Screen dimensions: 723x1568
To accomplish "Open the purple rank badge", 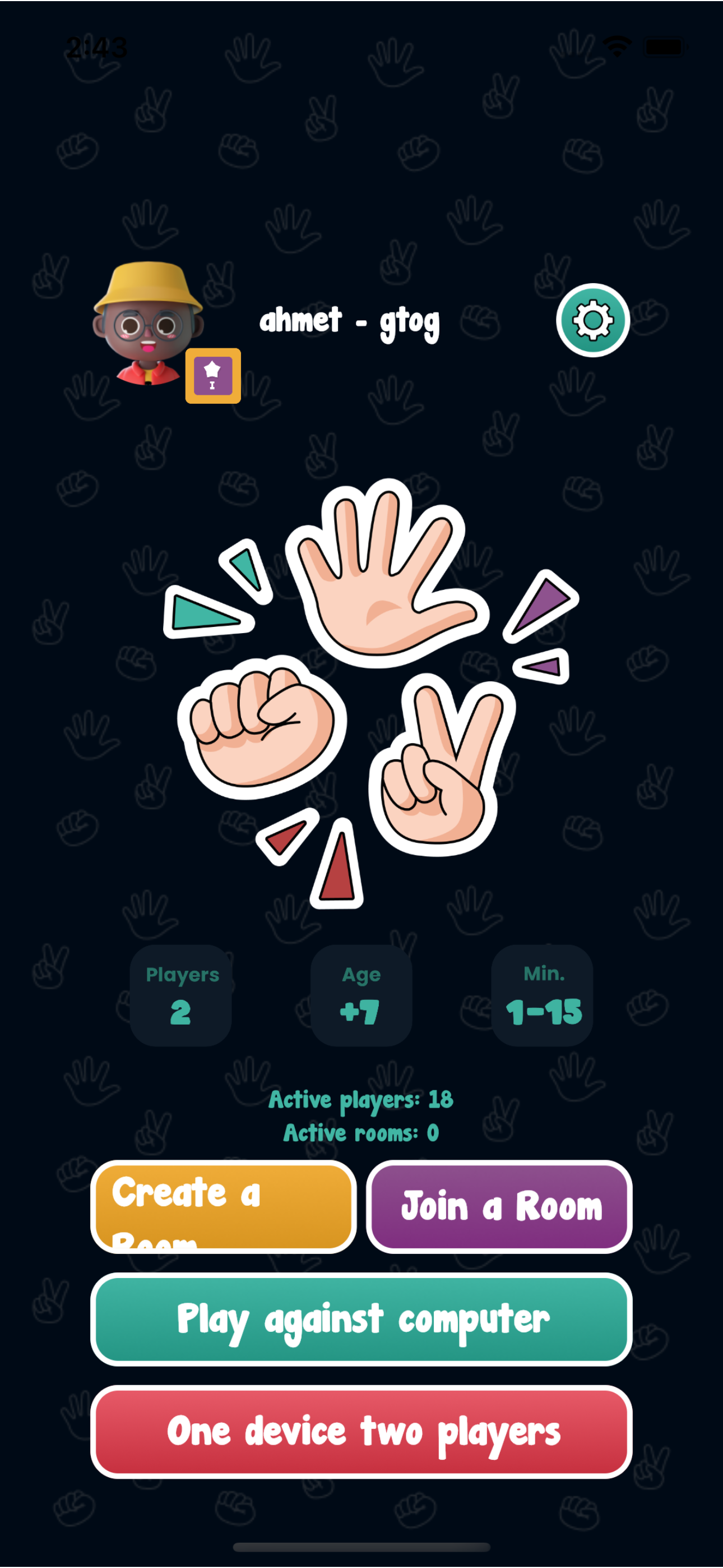I will coord(212,376).
